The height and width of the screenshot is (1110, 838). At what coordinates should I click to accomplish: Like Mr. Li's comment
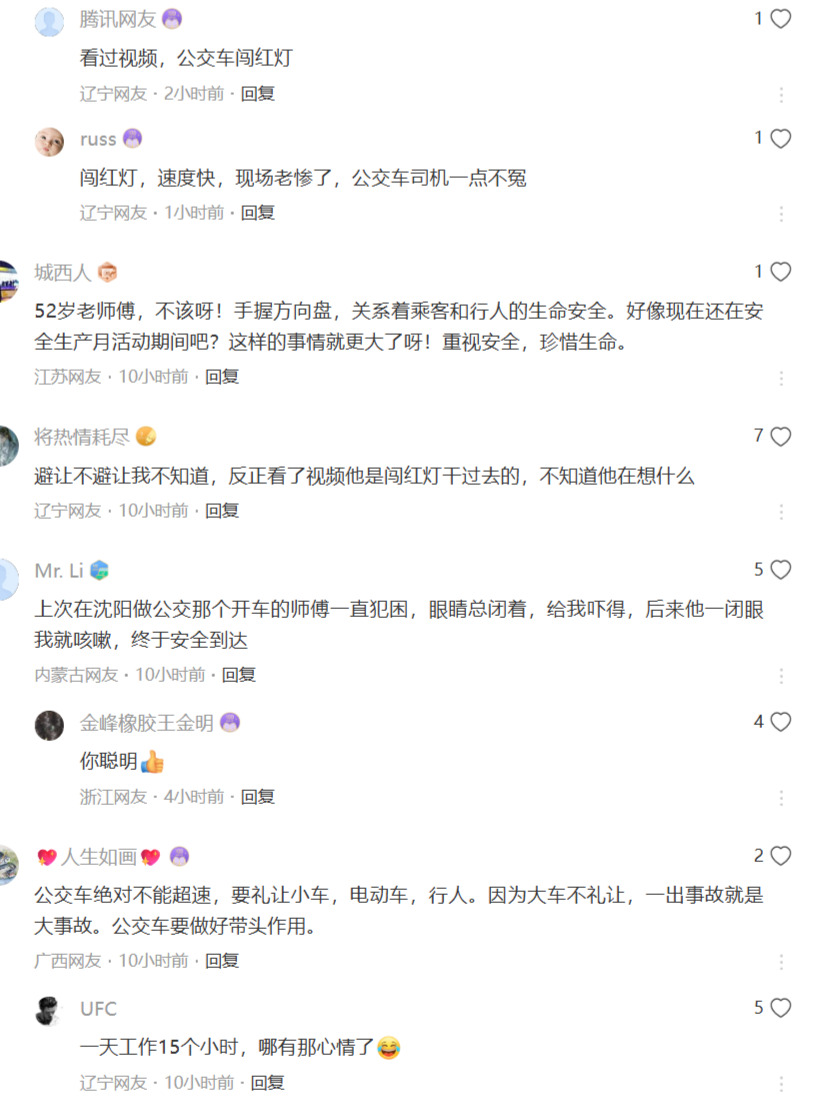[x=781, y=570]
